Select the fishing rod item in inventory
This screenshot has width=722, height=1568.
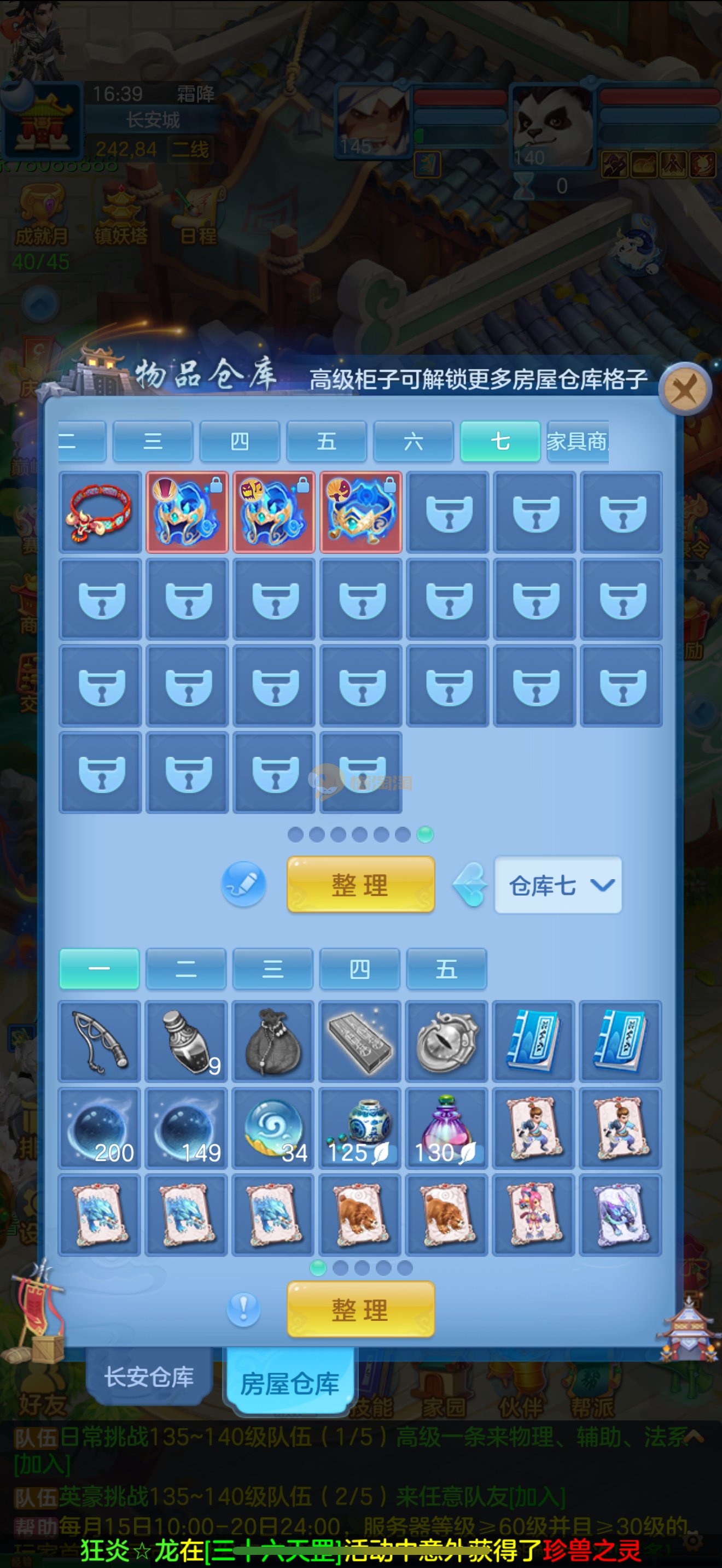tap(100, 1041)
